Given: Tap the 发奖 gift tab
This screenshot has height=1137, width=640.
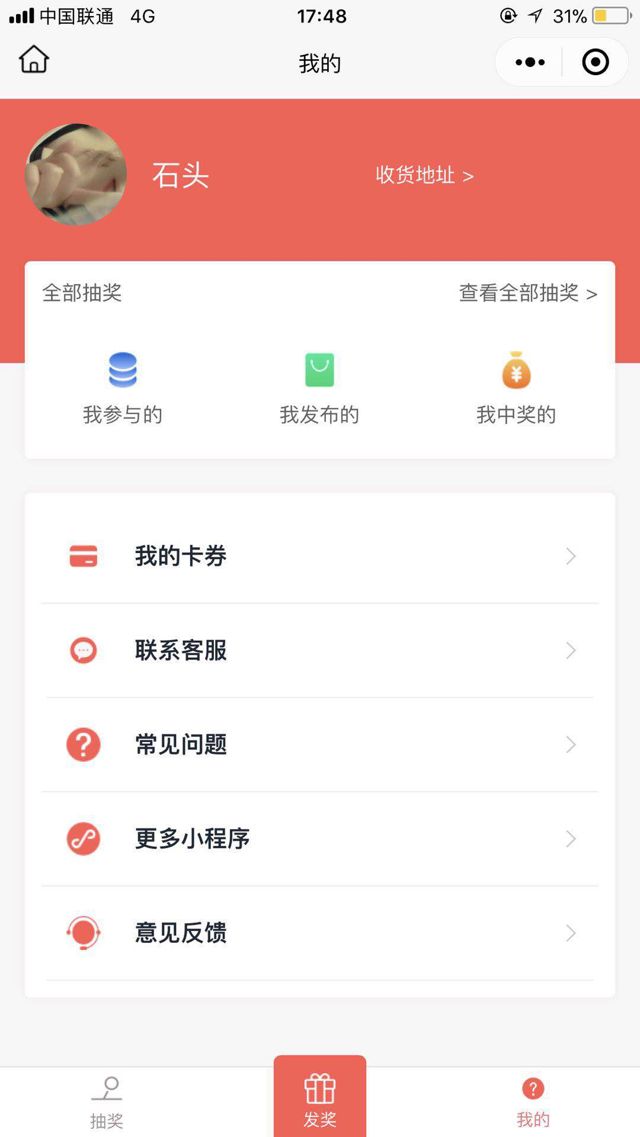Looking at the screenshot, I should point(320,1098).
